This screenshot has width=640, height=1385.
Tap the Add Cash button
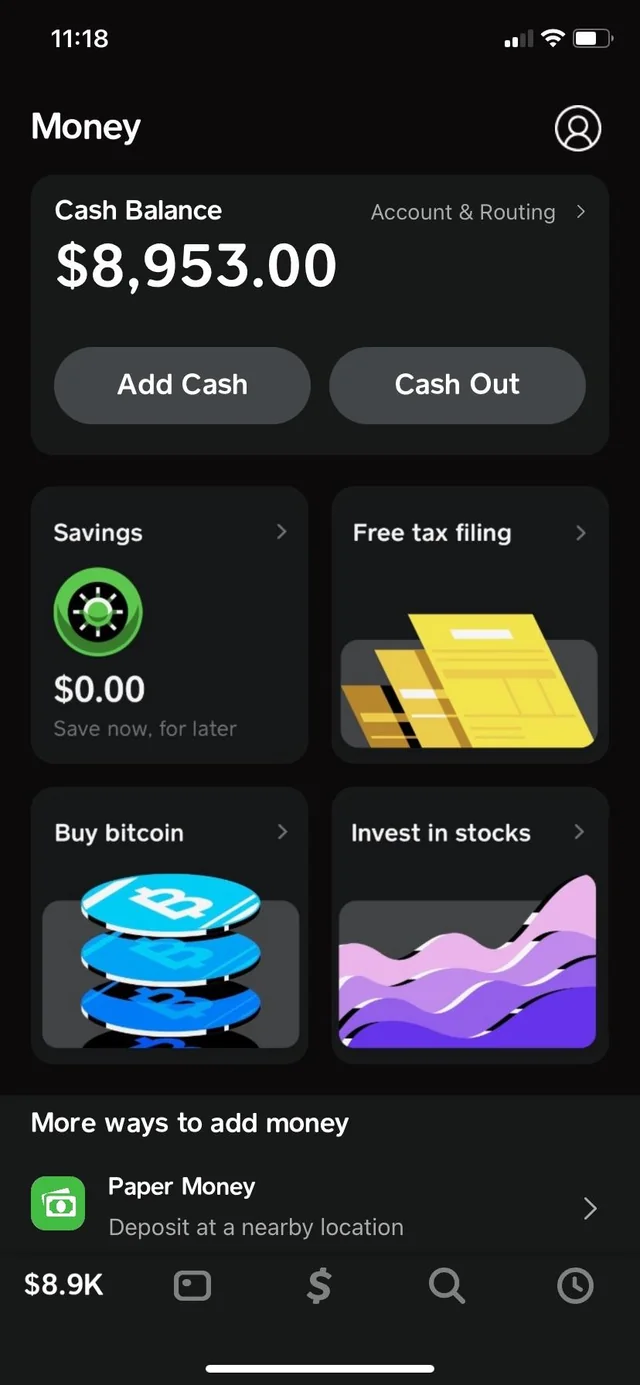[182, 385]
